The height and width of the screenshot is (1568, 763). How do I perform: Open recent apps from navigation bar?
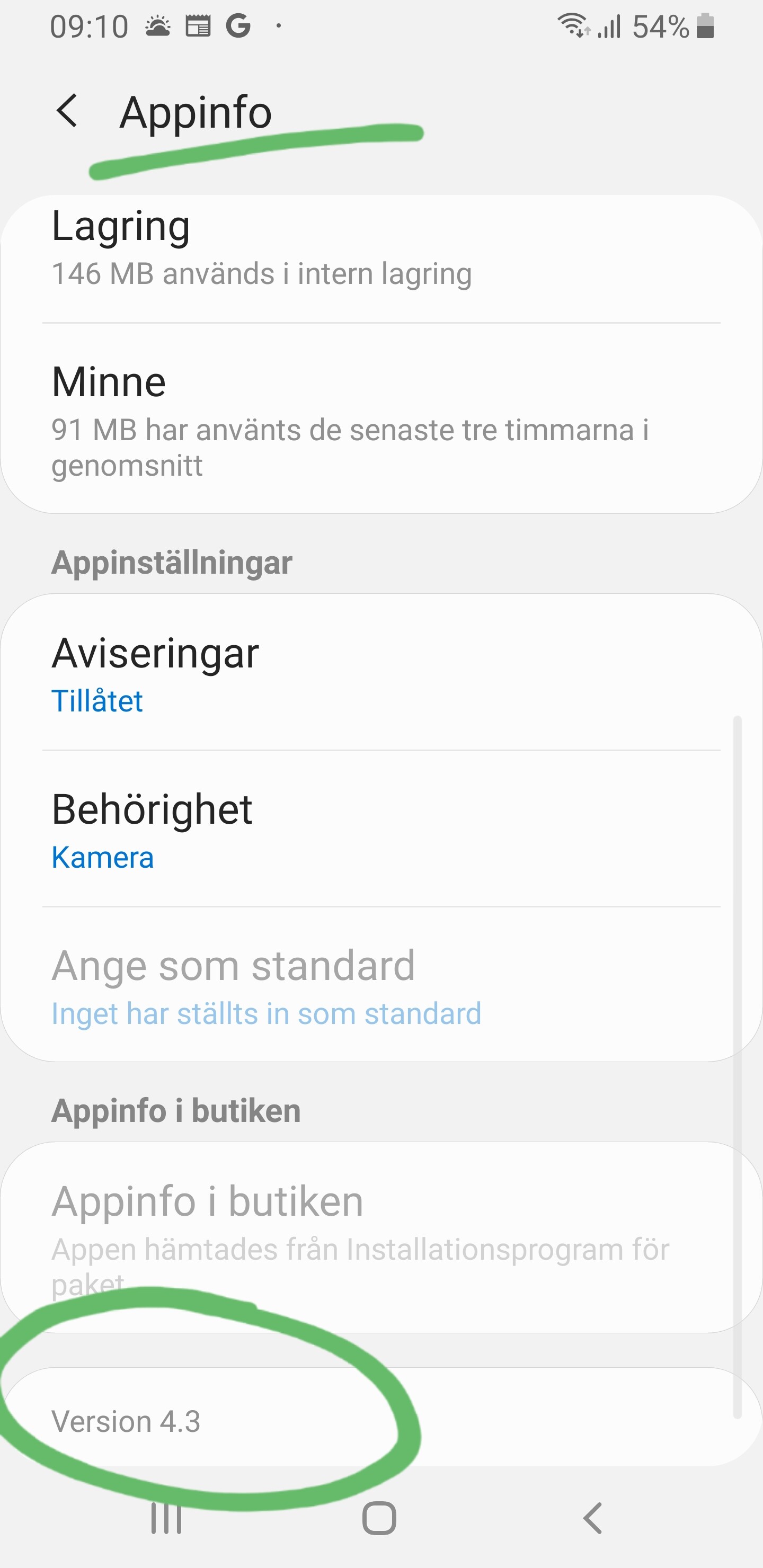point(166,1518)
